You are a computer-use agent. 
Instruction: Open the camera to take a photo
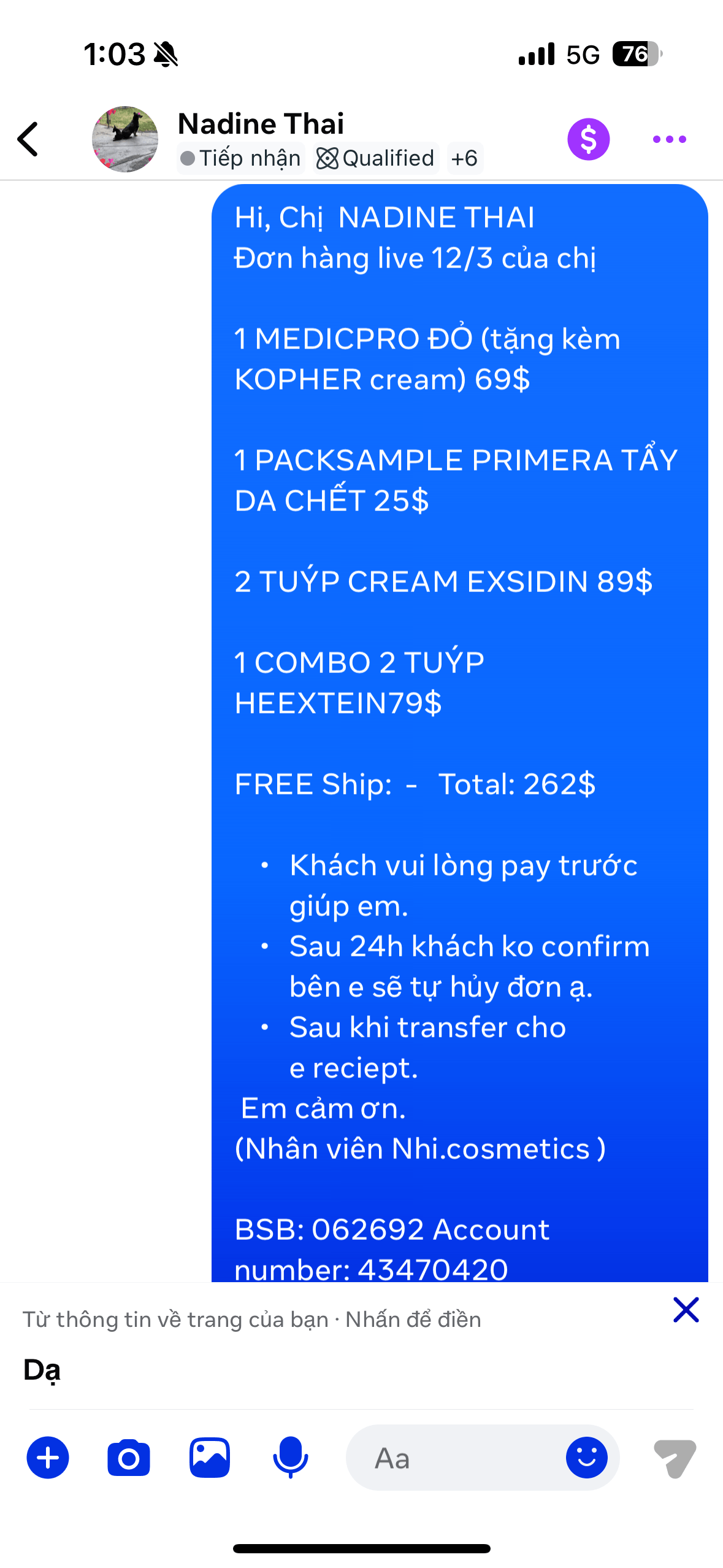pyautogui.click(x=129, y=1458)
